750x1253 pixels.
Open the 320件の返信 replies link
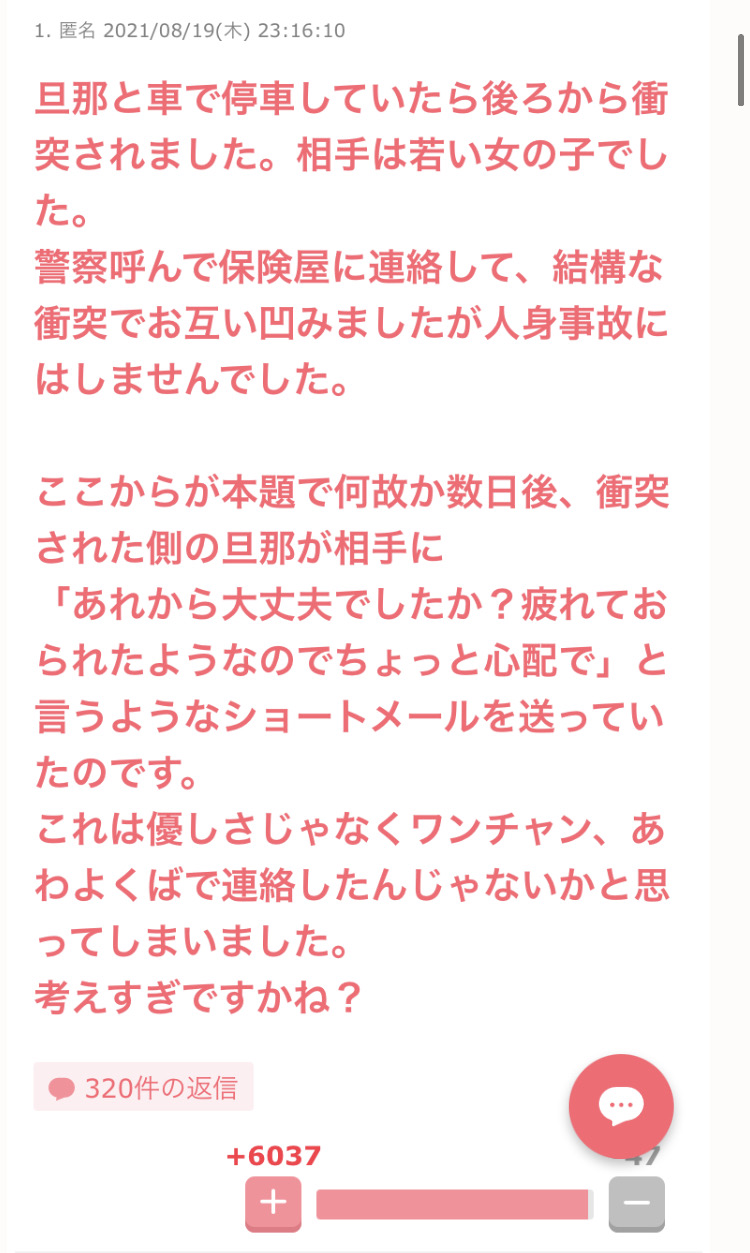[x=143, y=1087]
